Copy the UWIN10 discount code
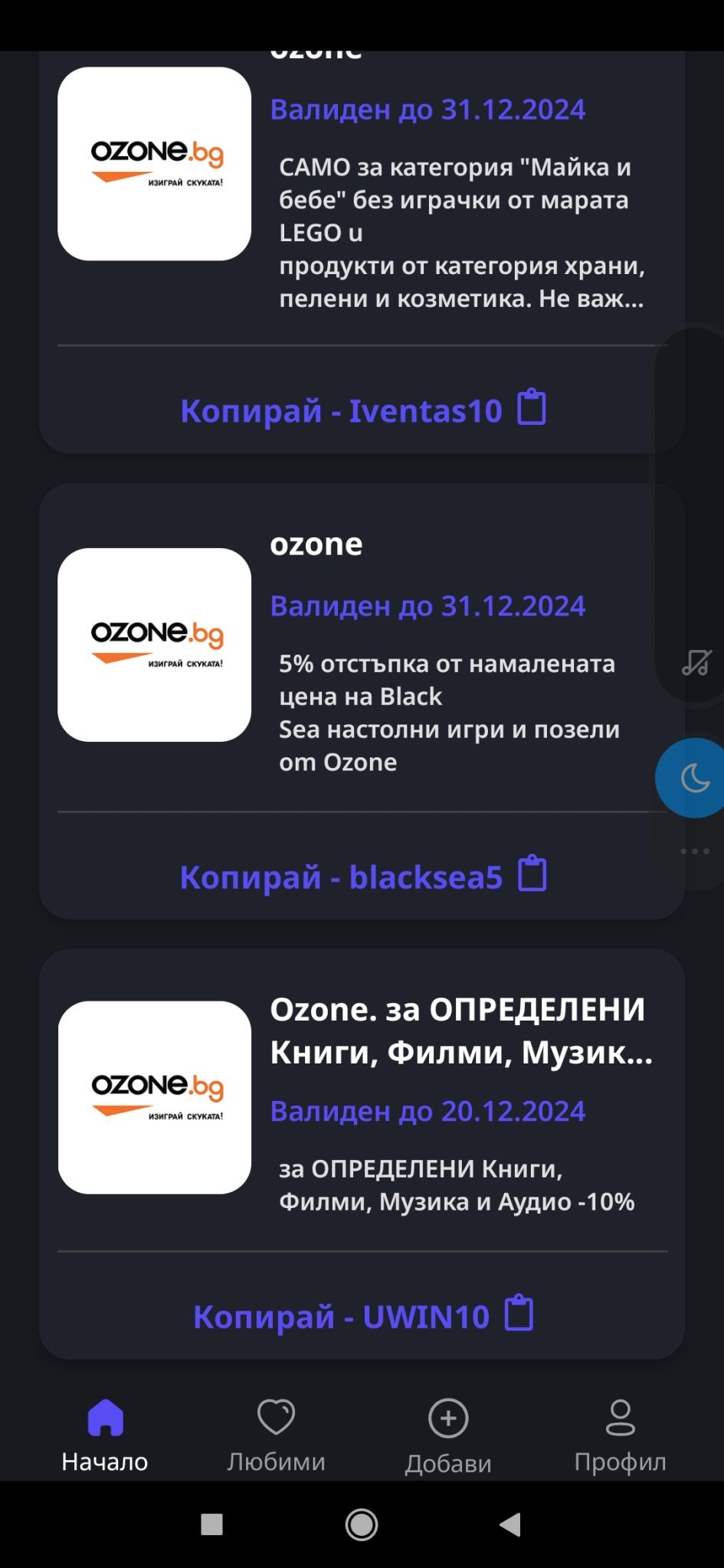 point(363,1315)
